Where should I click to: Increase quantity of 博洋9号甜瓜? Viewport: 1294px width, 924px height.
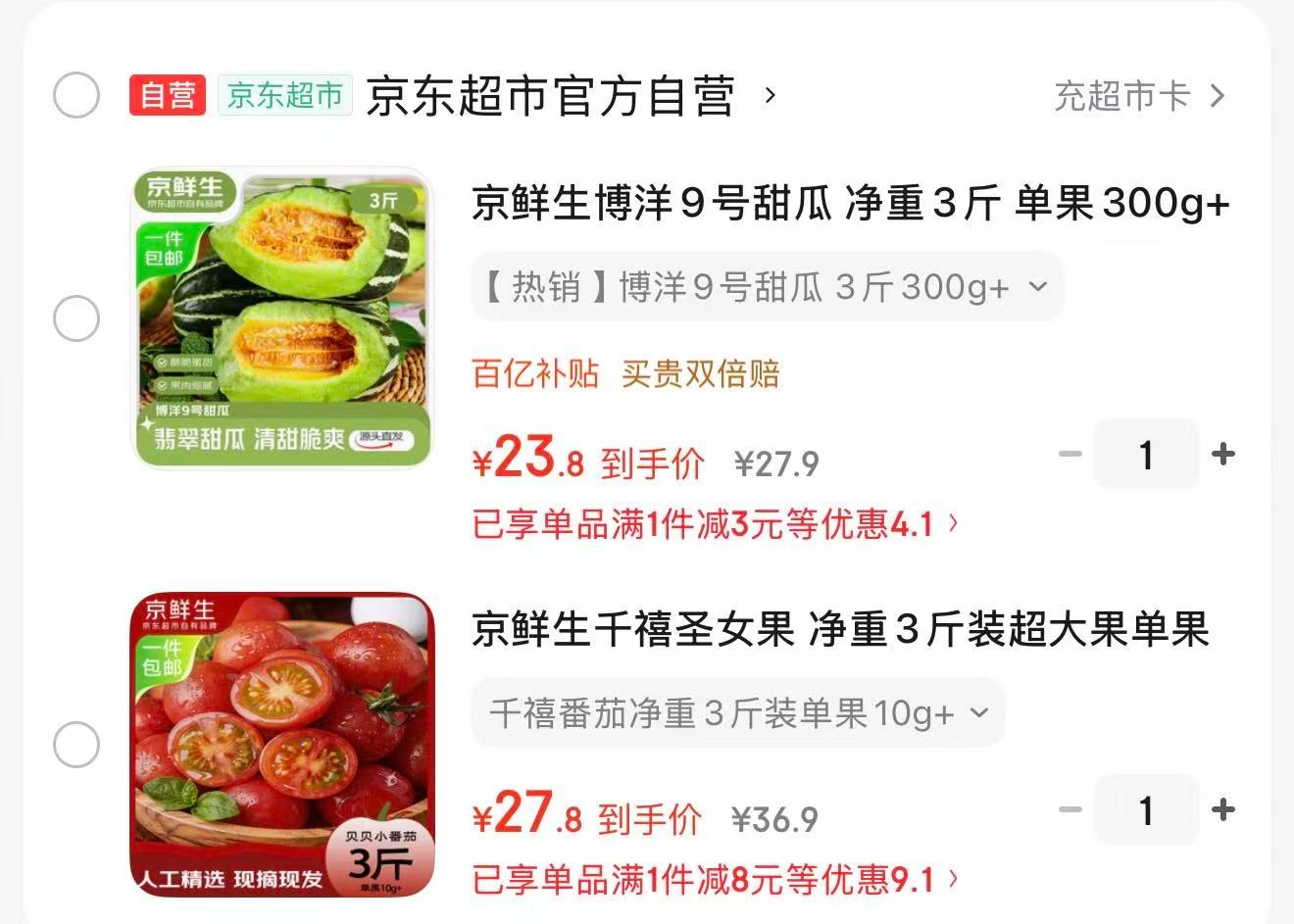click(x=1222, y=455)
